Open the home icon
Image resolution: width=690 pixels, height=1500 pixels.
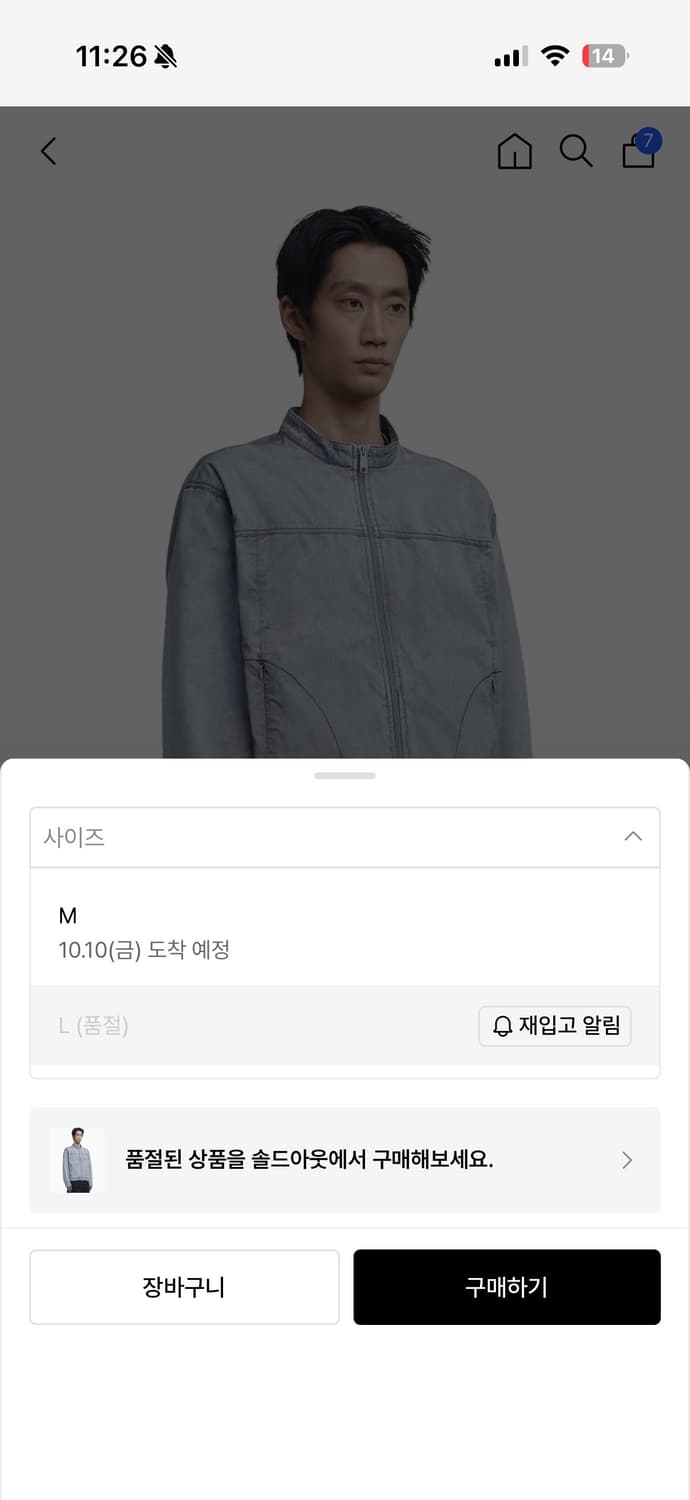(514, 151)
